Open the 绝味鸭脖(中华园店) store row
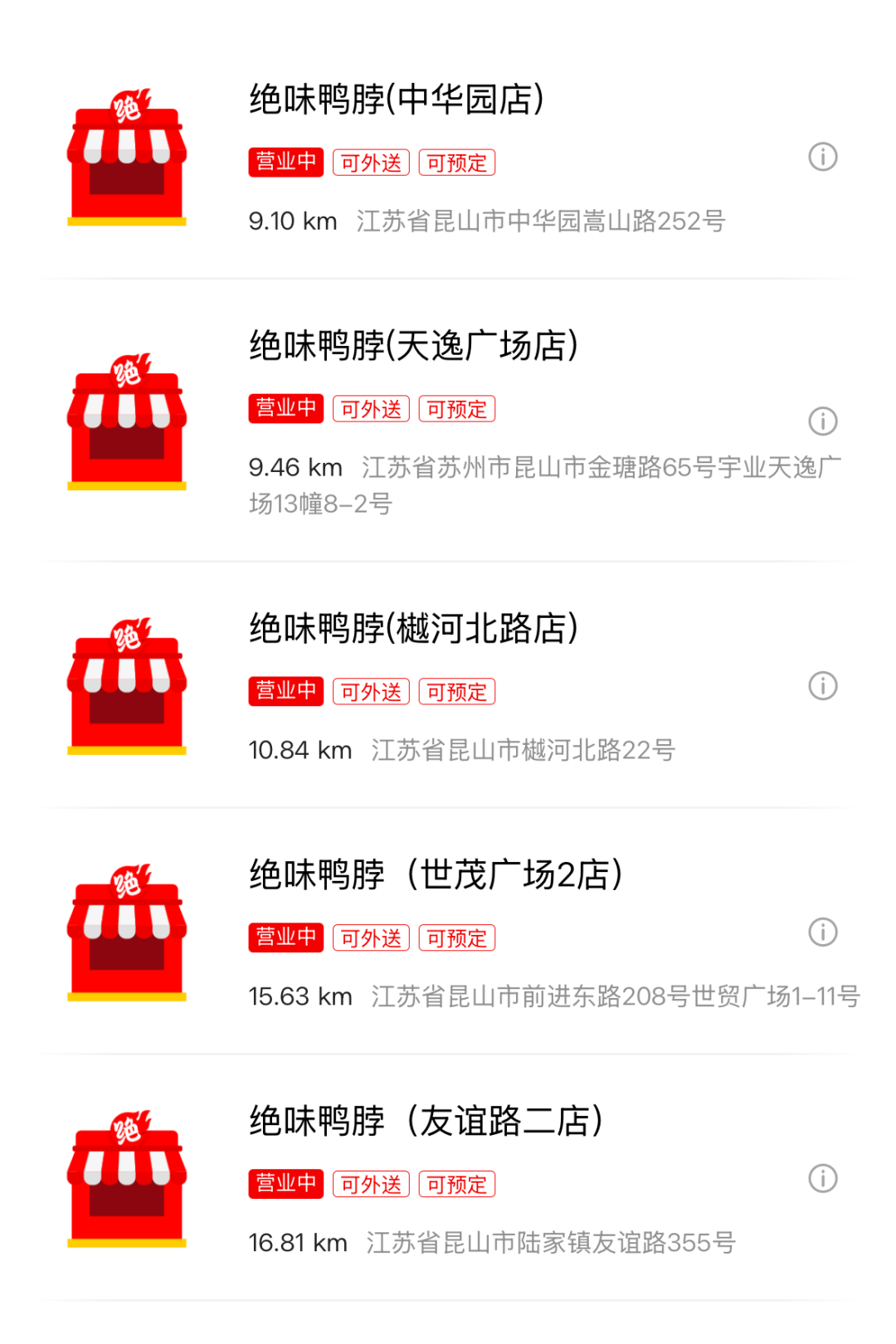Screen dimensions: 896x1344 (397, 100)
